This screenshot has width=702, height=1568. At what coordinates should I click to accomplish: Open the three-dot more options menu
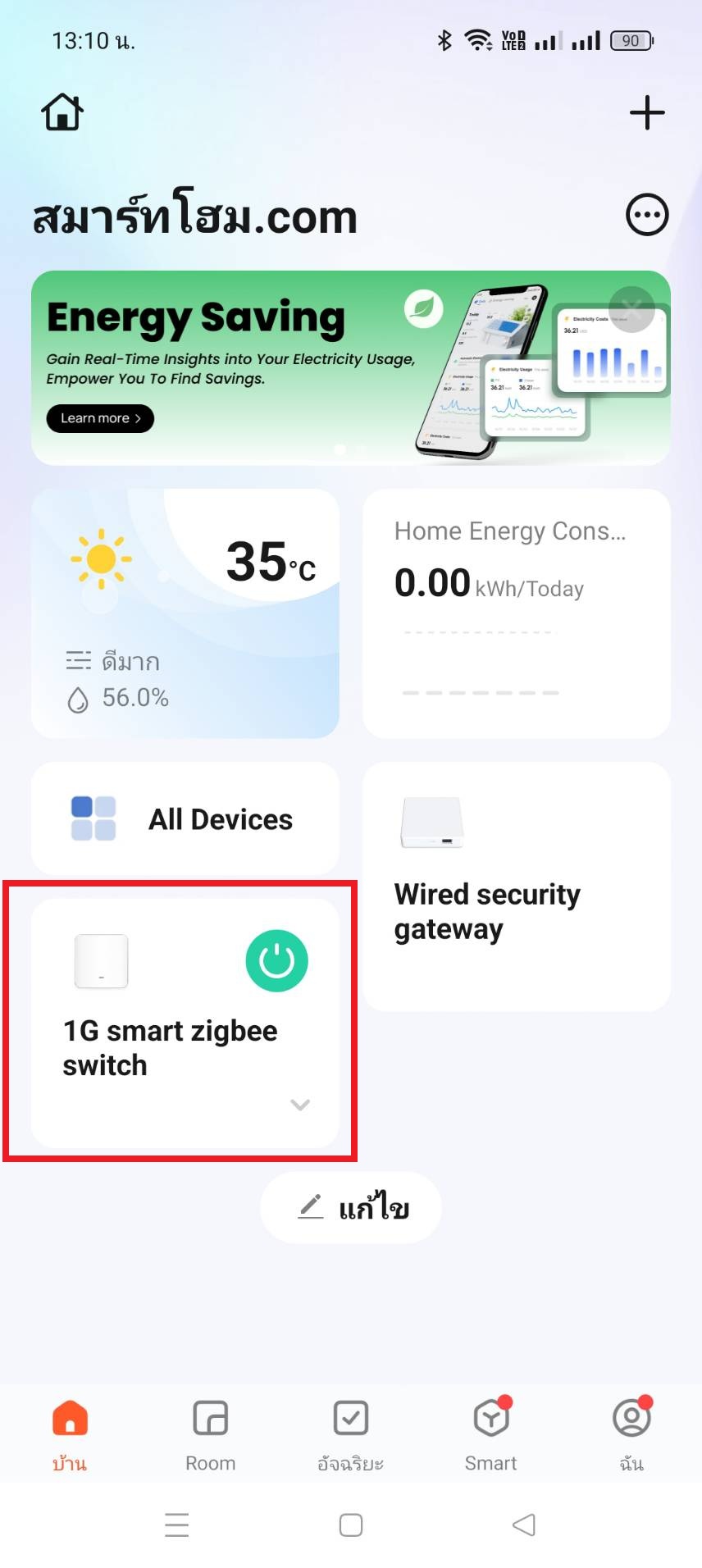point(646,216)
